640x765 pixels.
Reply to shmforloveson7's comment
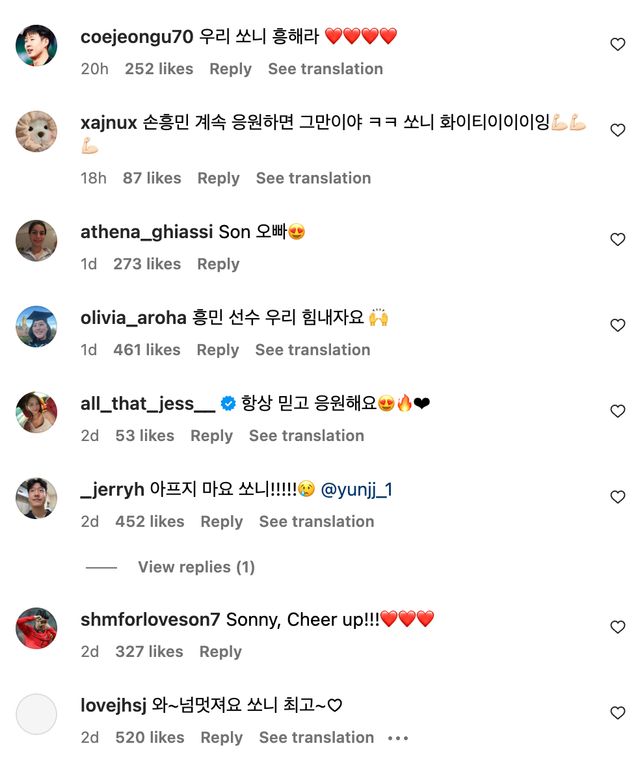click(220, 651)
